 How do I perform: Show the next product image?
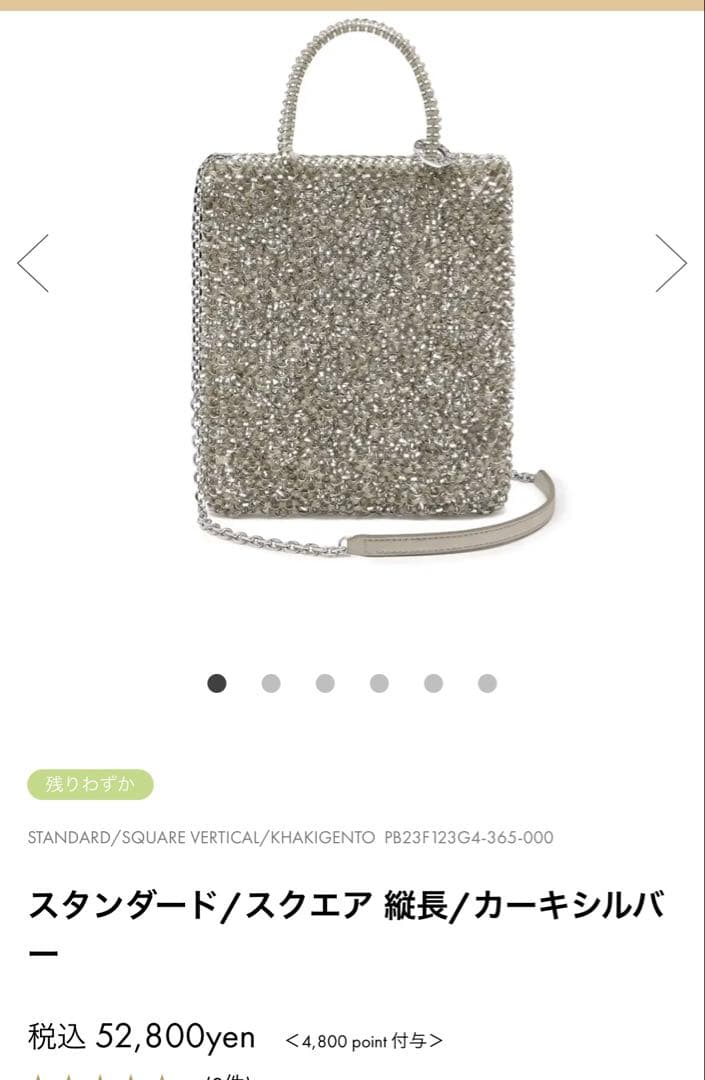tap(670, 263)
